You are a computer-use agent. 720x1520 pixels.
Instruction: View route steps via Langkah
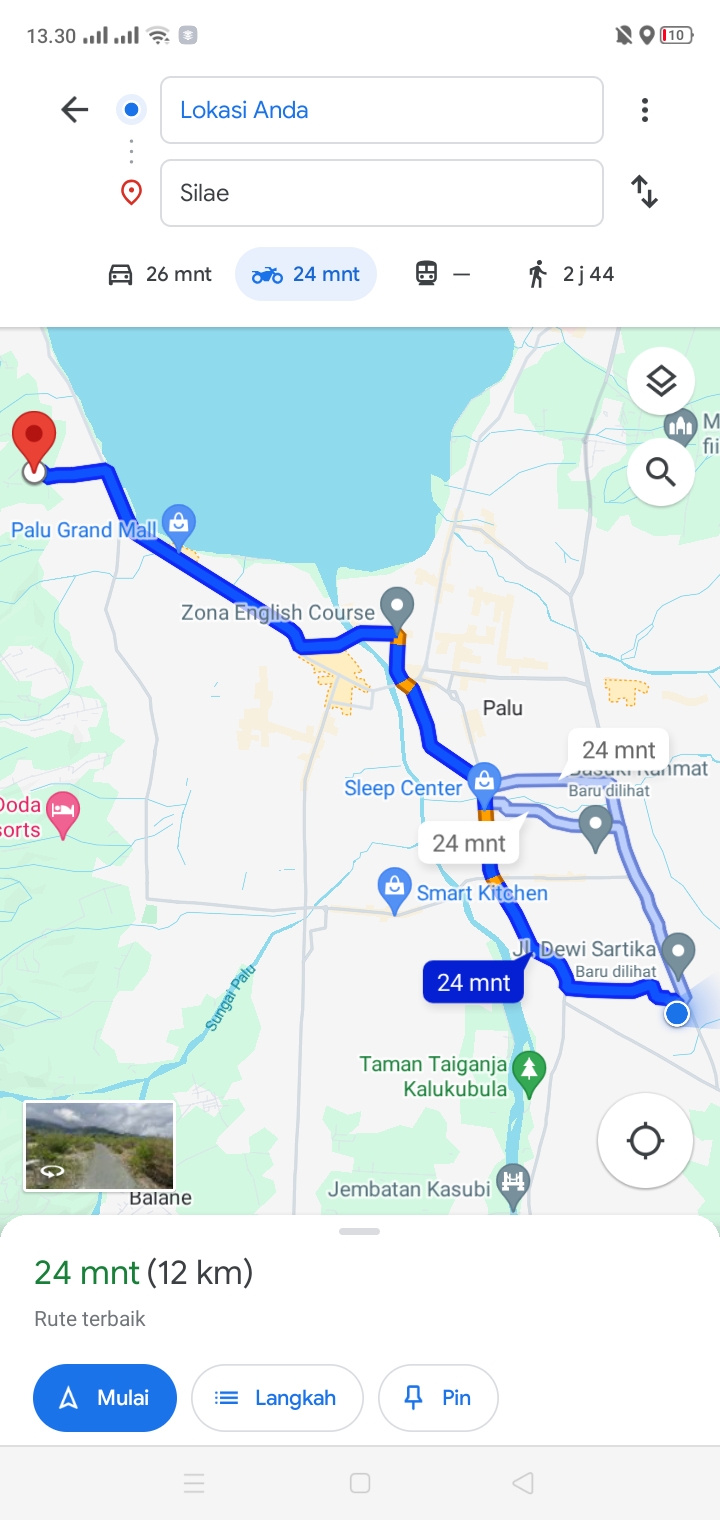tap(277, 1398)
